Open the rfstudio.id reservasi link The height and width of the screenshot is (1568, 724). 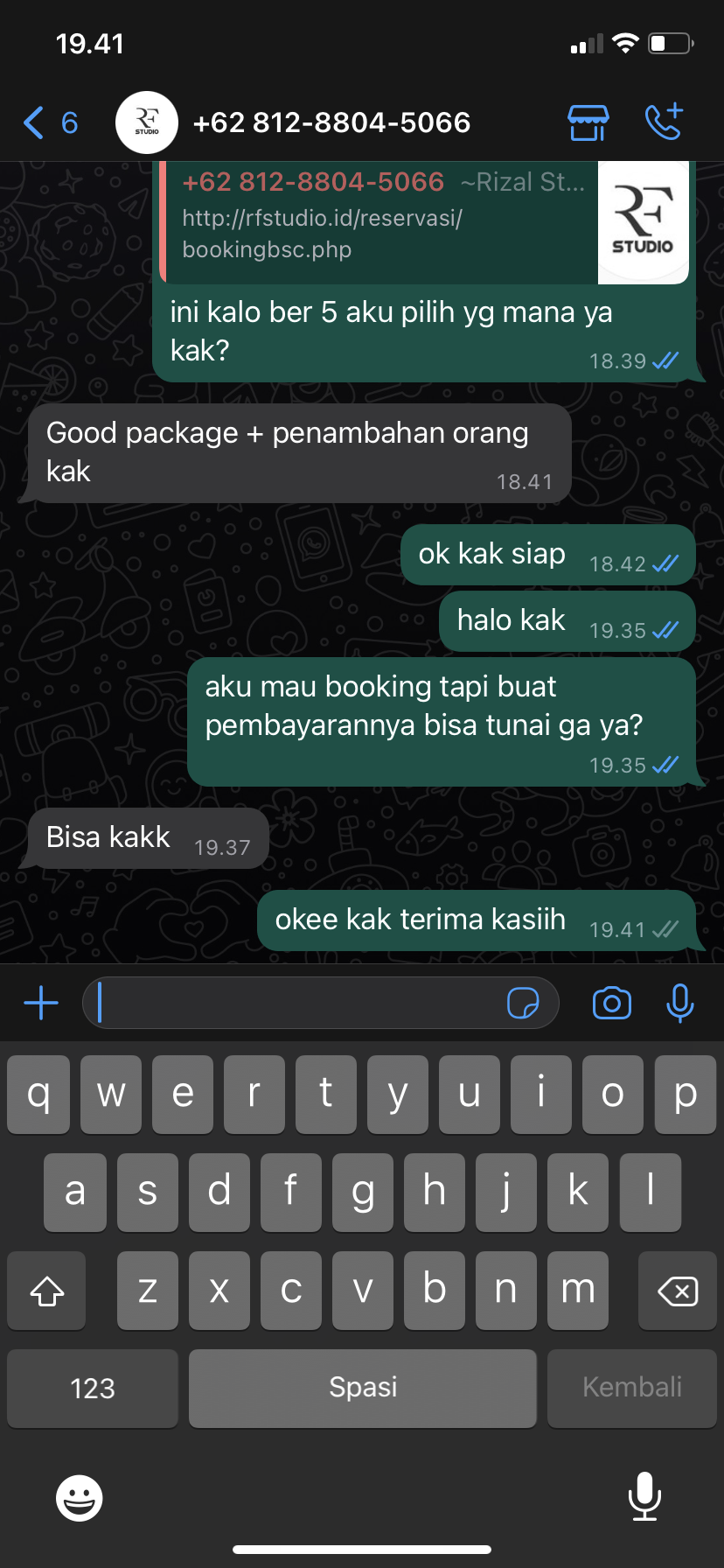click(x=322, y=233)
